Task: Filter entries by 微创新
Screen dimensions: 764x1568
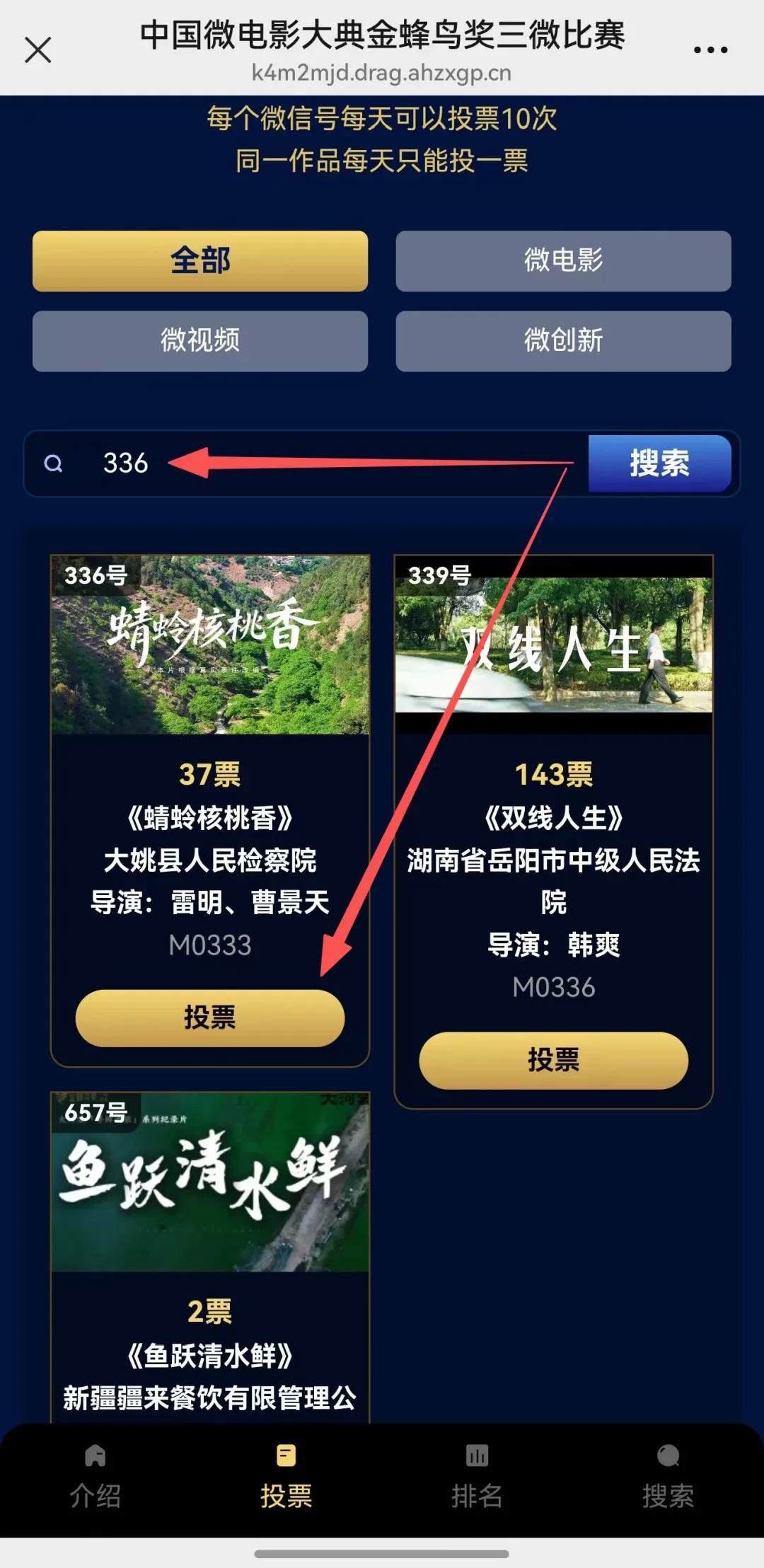Action: point(563,341)
